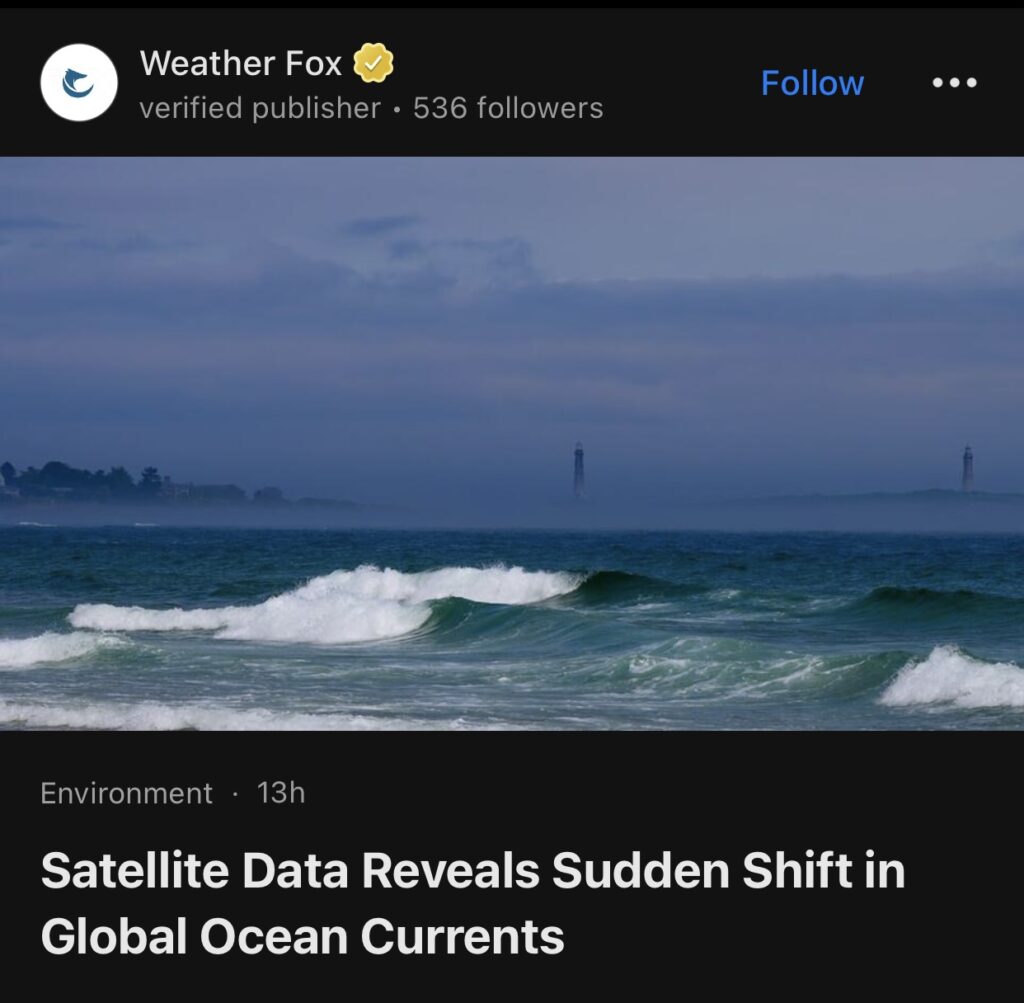Read the Satellite Data ocean currents article
The image size is (1024, 1003).
tap(472, 903)
